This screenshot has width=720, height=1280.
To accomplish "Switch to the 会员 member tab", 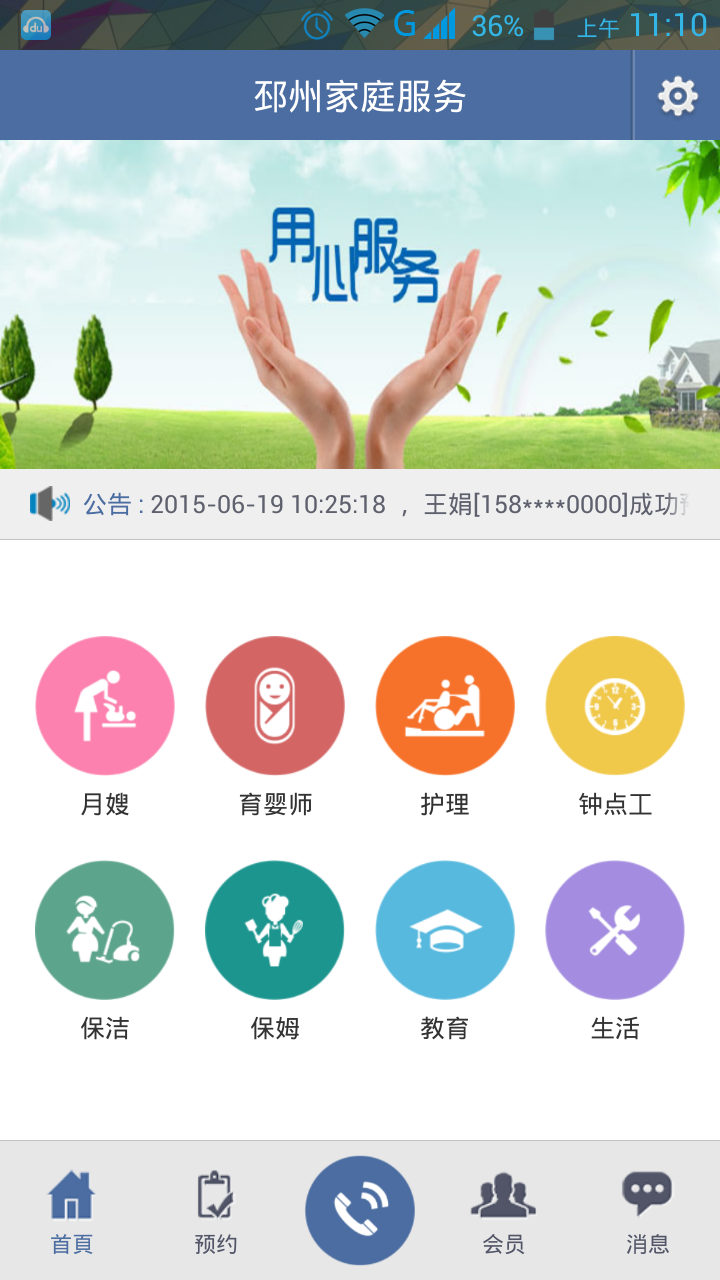I will click(x=504, y=1210).
